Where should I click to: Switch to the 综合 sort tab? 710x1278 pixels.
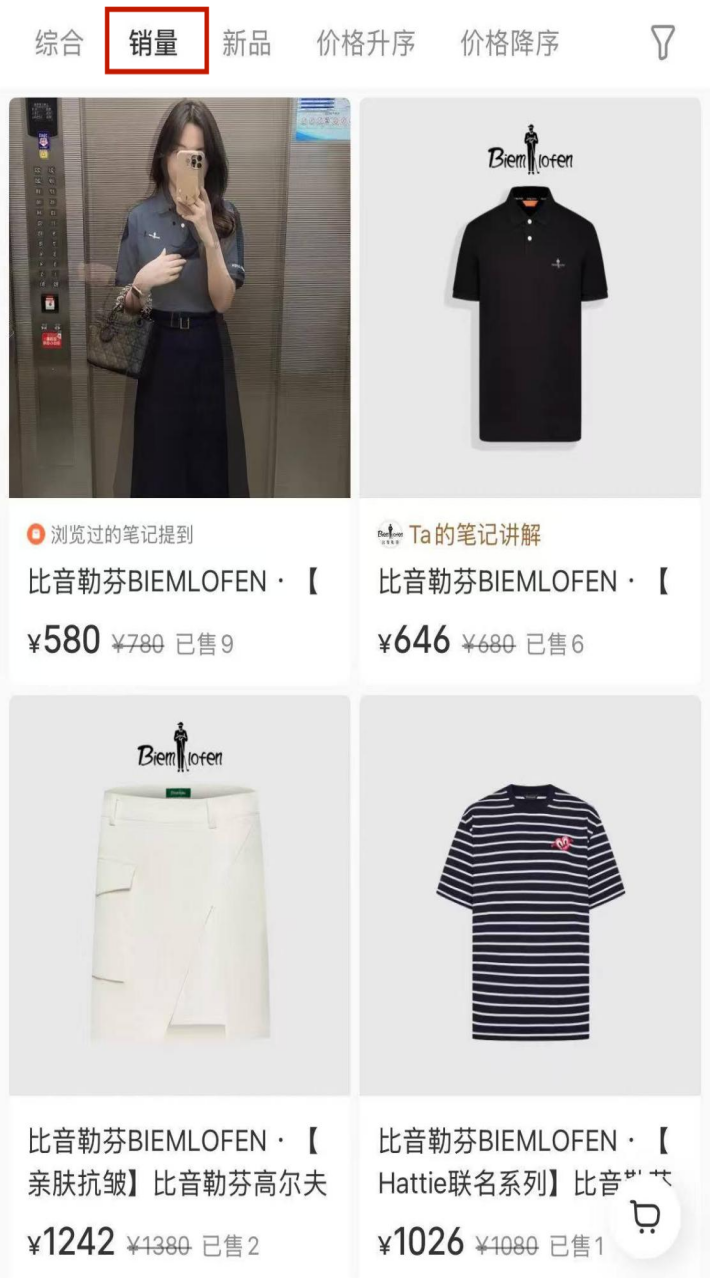point(59,43)
